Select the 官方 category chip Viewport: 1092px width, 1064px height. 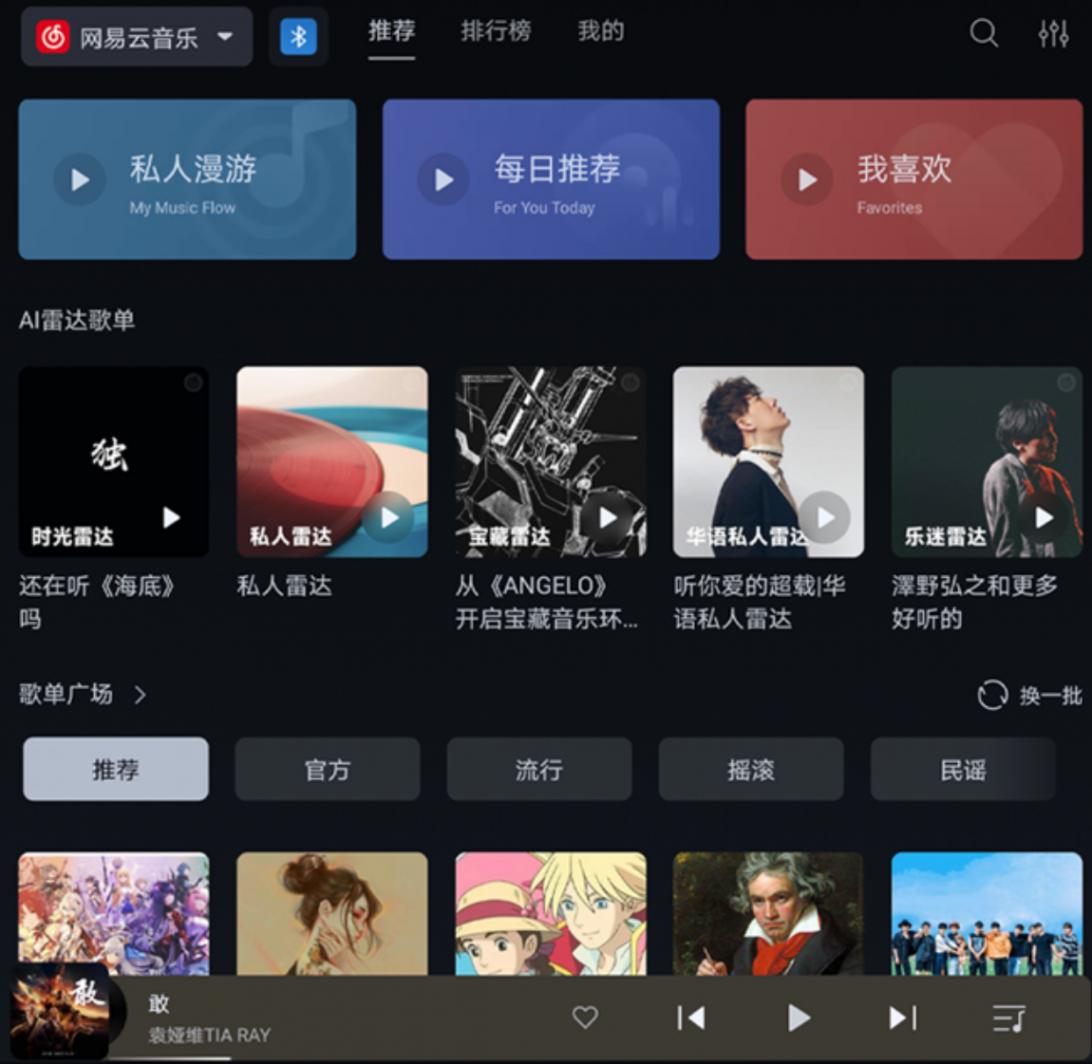[x=327, y=769]
